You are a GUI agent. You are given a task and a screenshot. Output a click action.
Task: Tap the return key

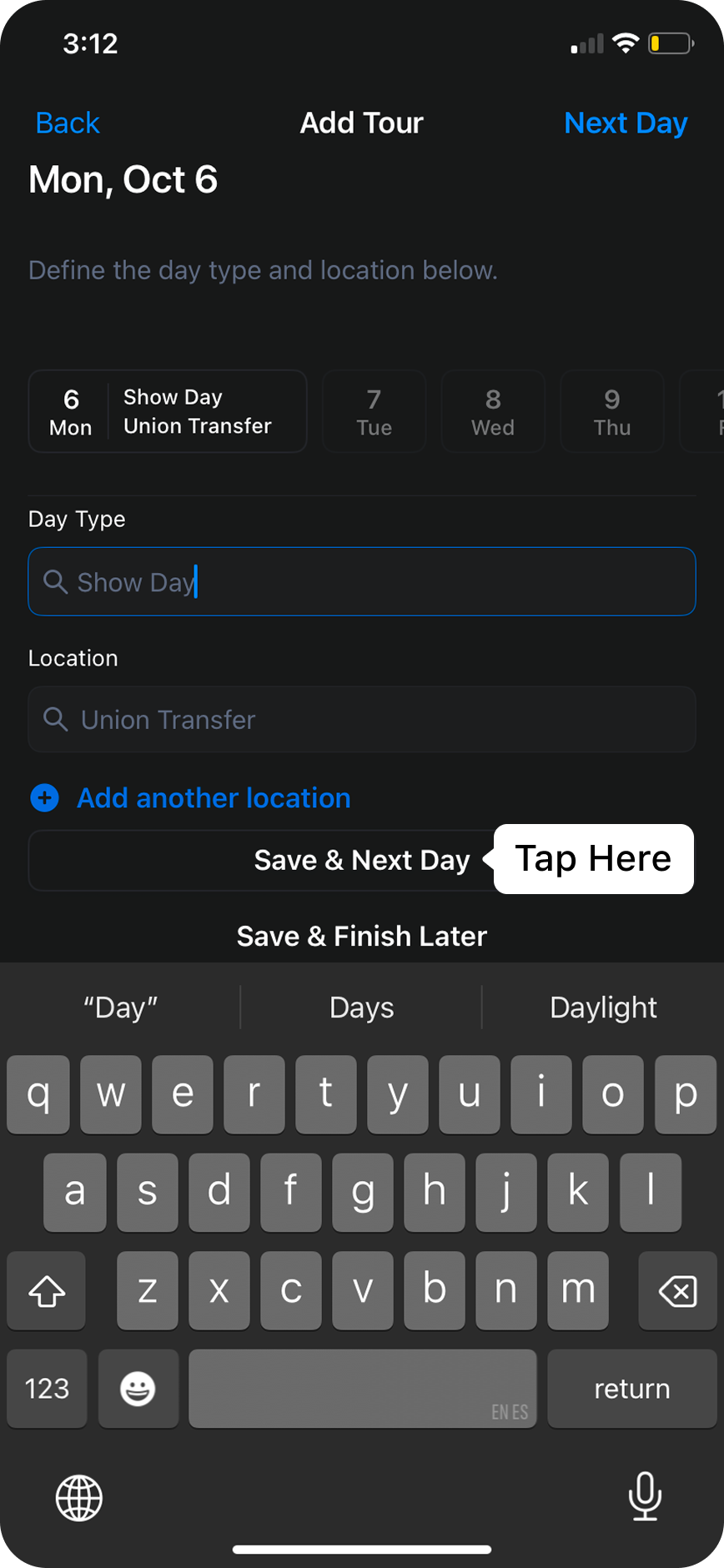pos(631,1389)
